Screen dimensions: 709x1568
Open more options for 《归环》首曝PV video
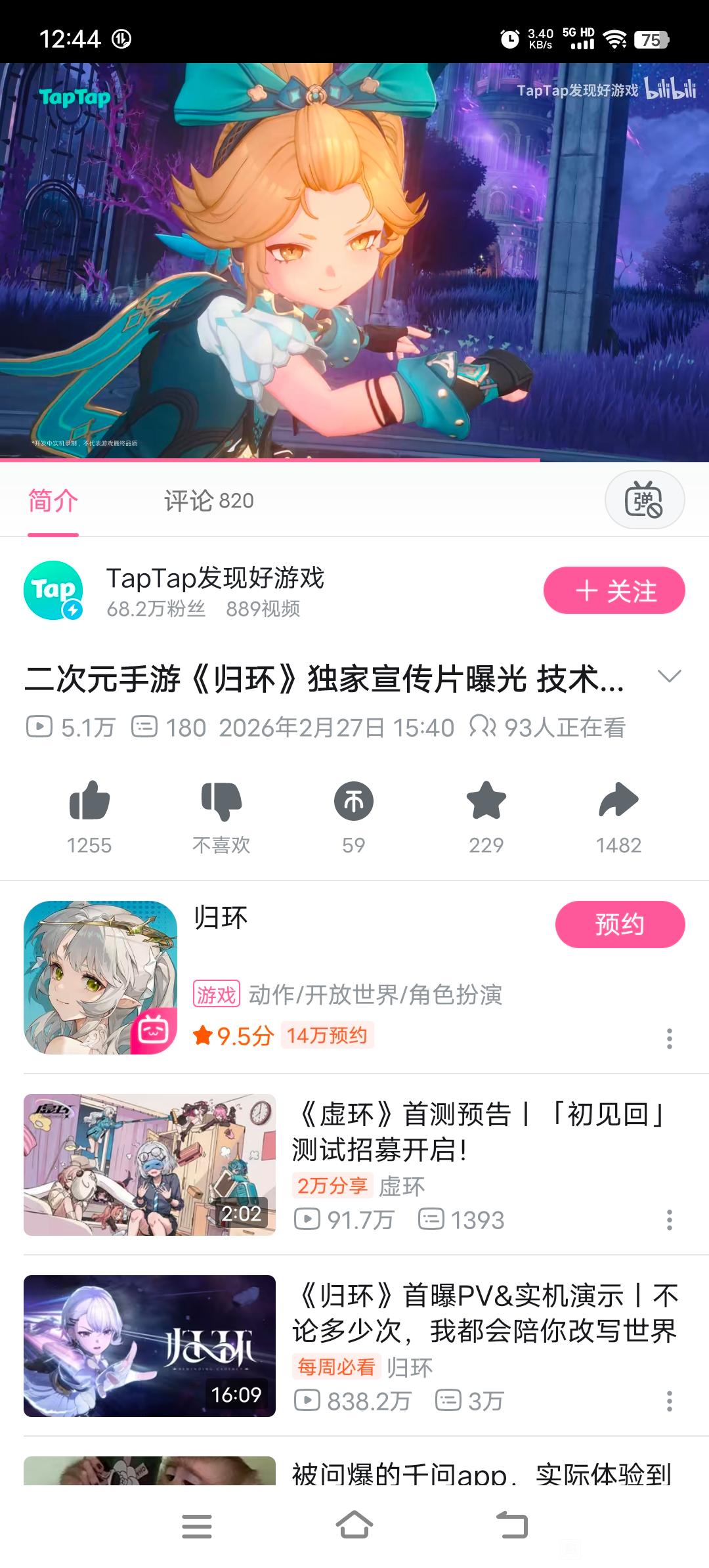click(x=669, y=1401)
